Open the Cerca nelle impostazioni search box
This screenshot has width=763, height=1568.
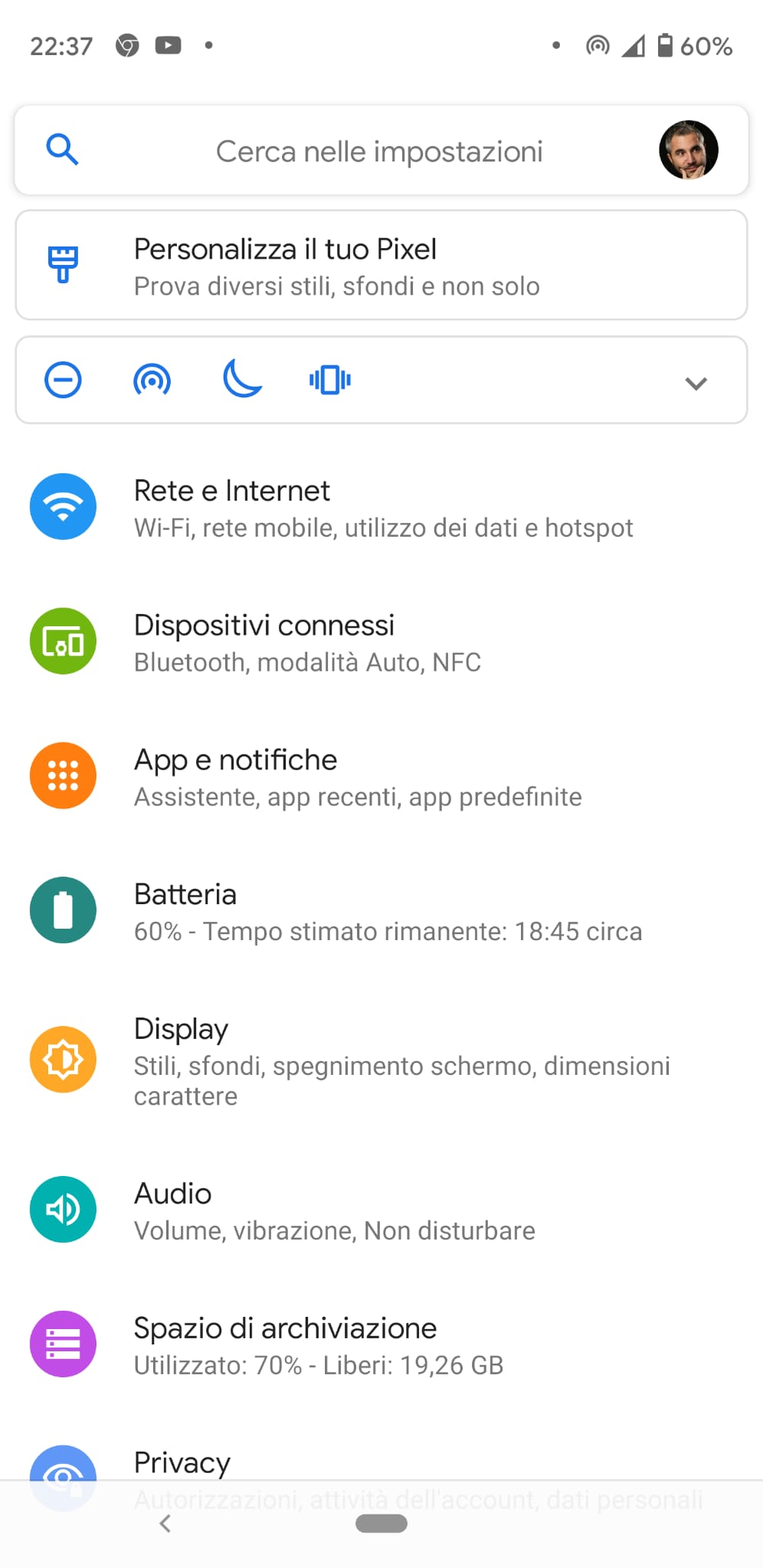[x=378, y=151]
